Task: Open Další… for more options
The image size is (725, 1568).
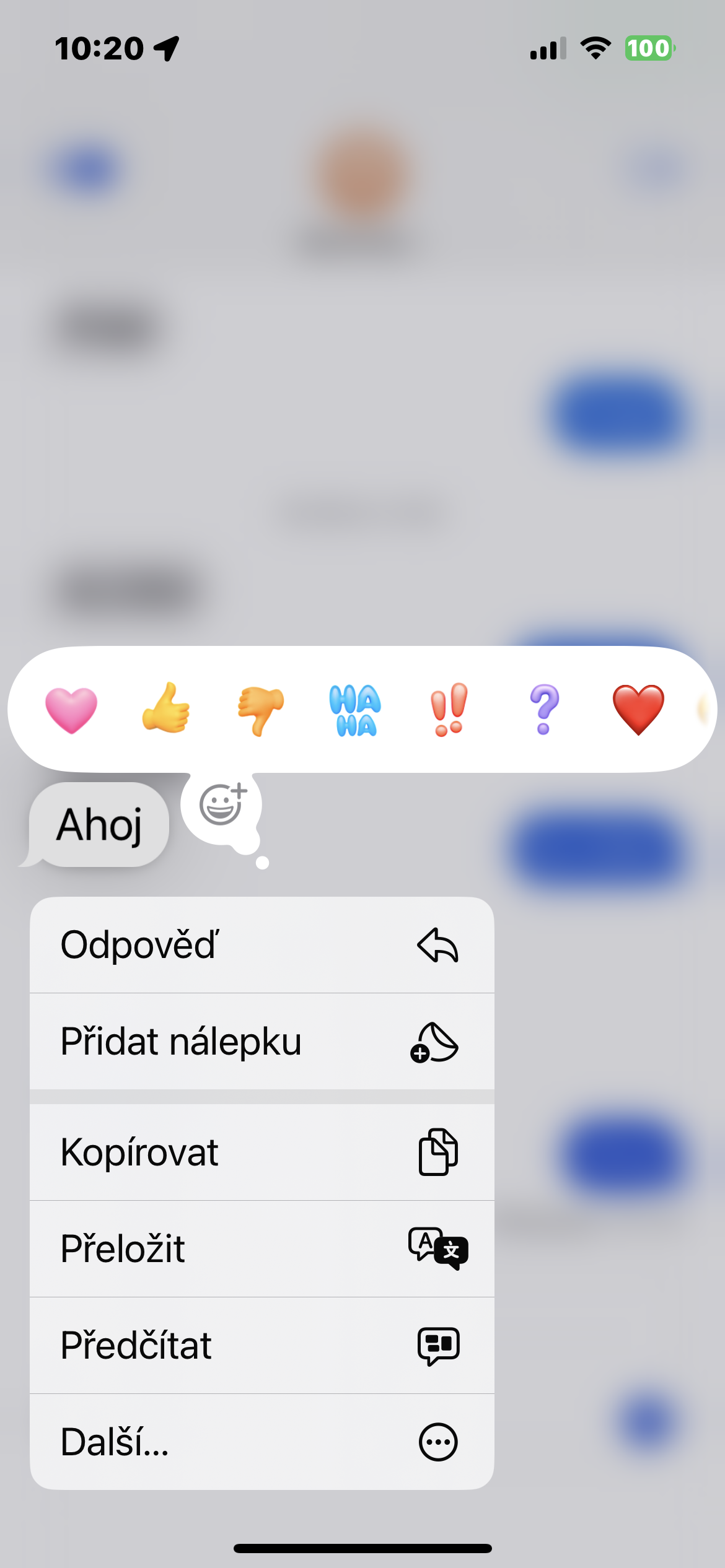Action: (261, 1442)
